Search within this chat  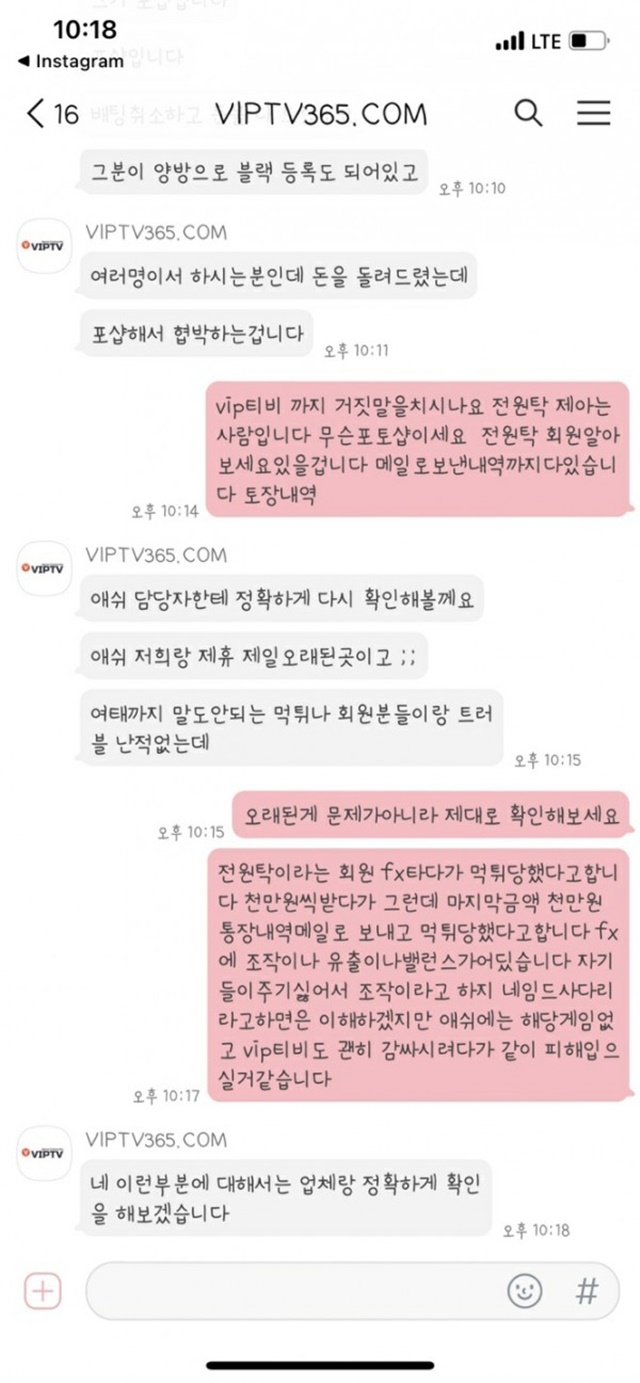tap(528, 113)
